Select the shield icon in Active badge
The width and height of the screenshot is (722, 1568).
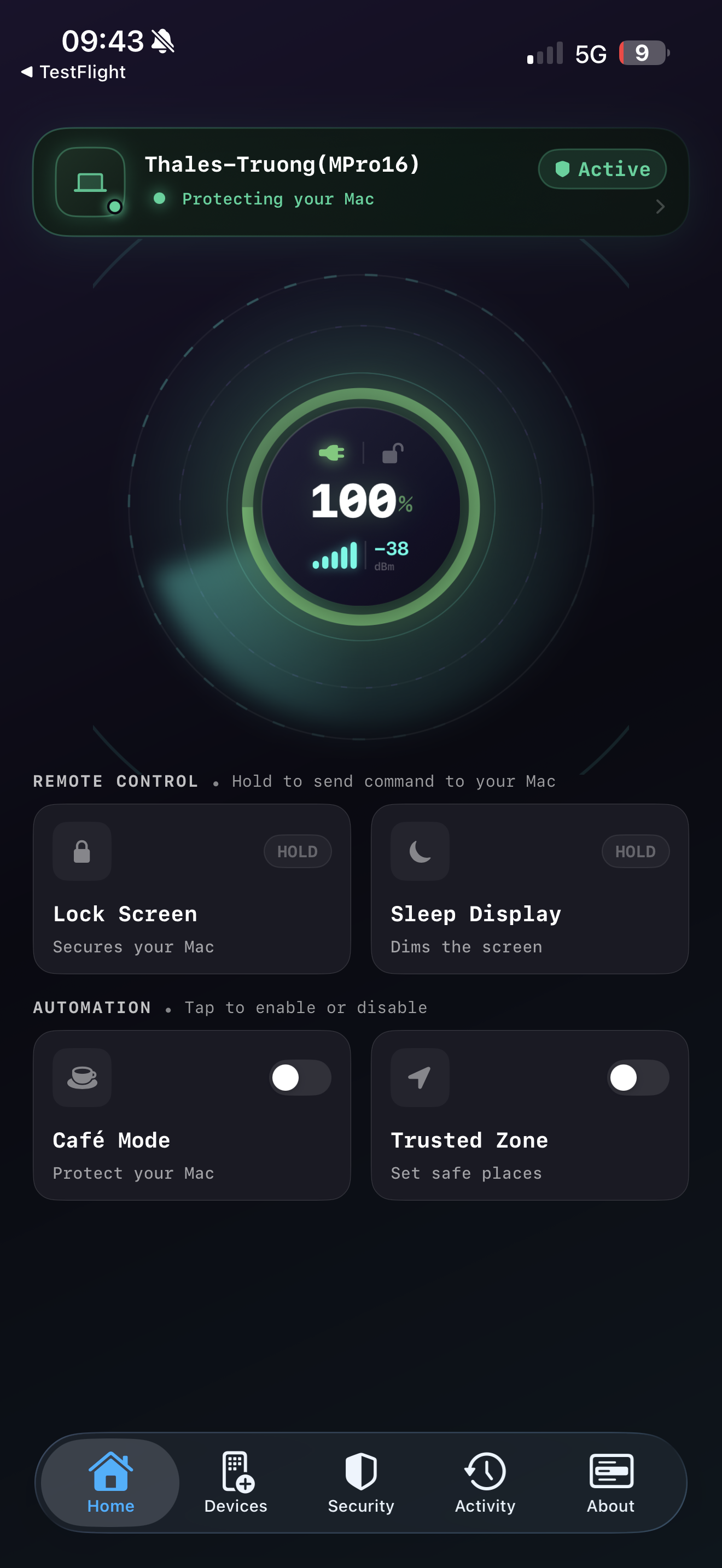click(x=563, y=169)
